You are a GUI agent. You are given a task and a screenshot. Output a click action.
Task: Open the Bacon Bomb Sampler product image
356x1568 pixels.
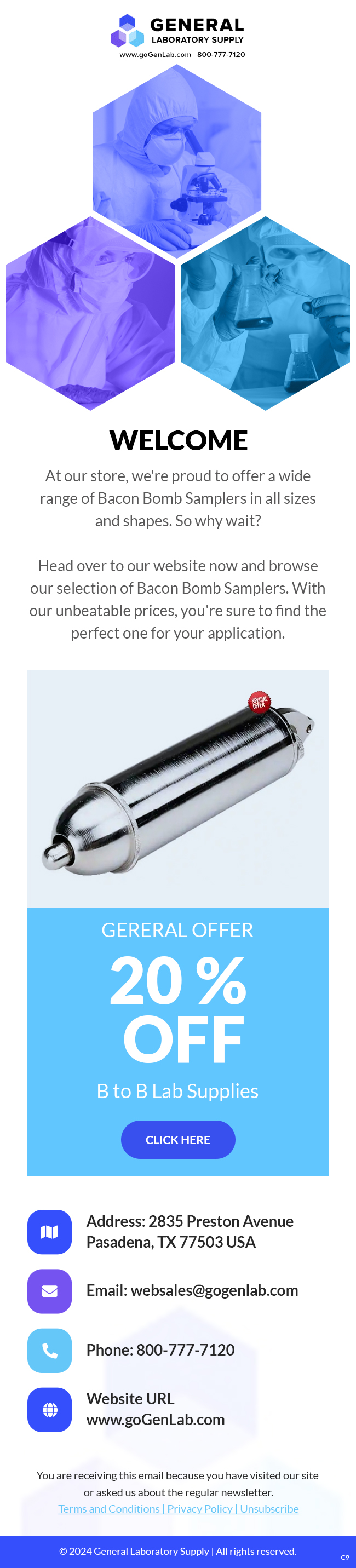[177, 788]
